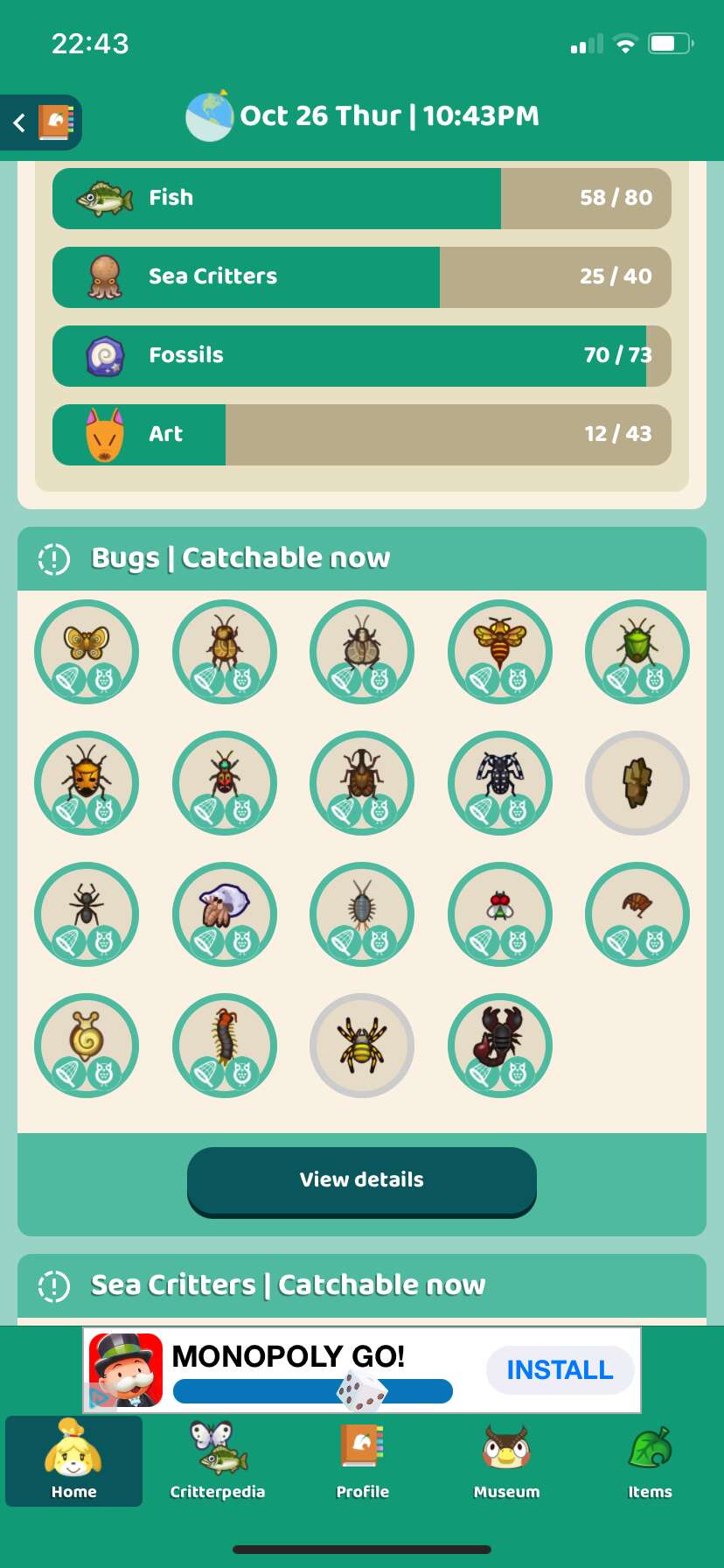Open the Sea Critters progress row
Viewport: 724px width, 1568px height.
(x=362, y=277)
